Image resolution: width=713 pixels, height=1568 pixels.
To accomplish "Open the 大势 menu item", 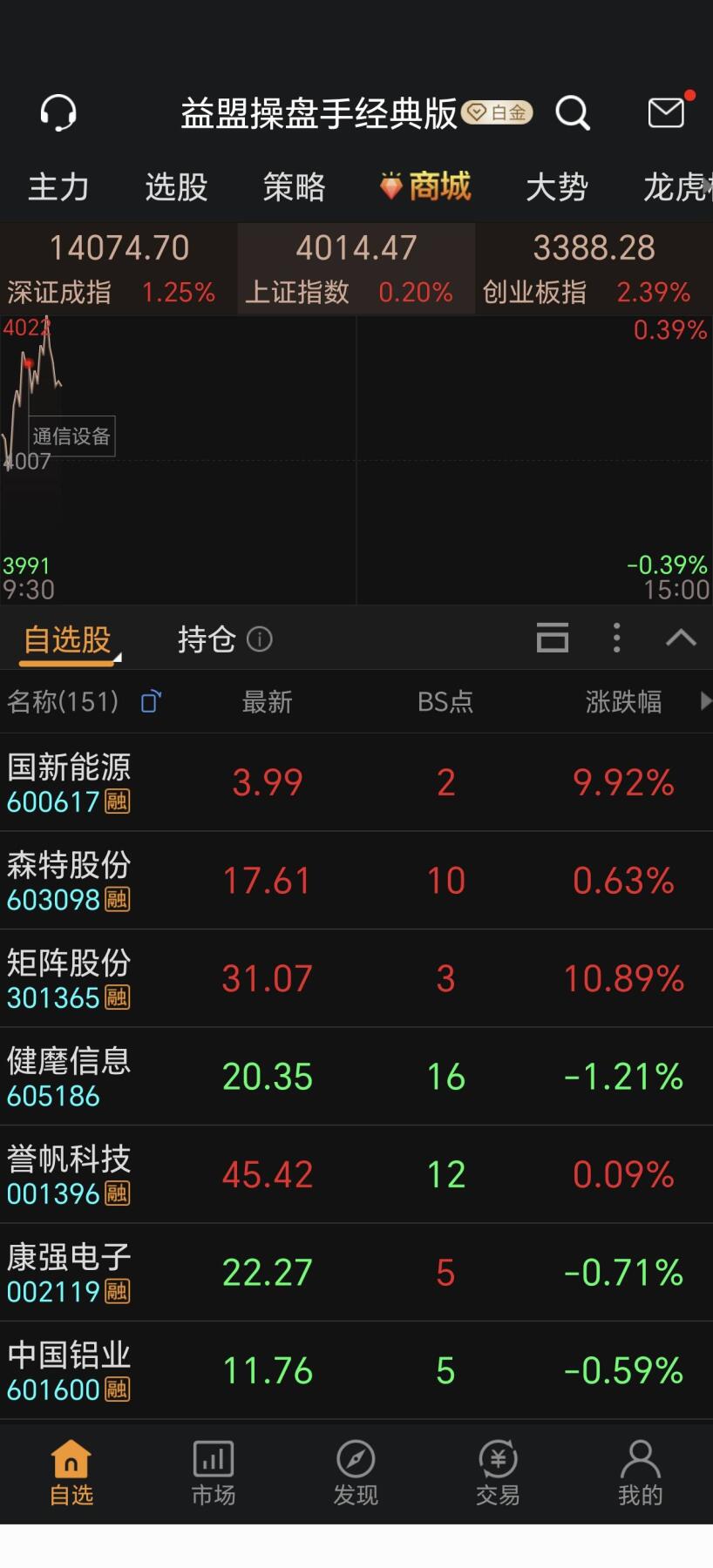I will (x=557, y=186).
